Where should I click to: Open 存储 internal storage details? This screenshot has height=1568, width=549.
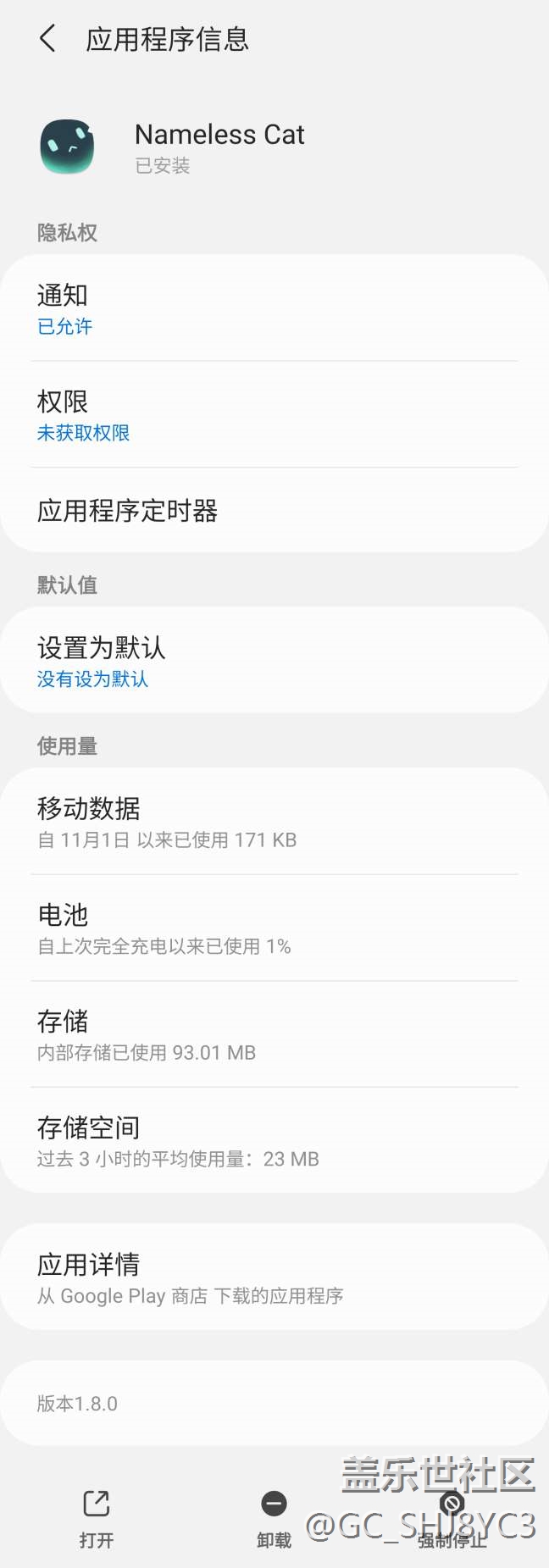point(274,1034)
